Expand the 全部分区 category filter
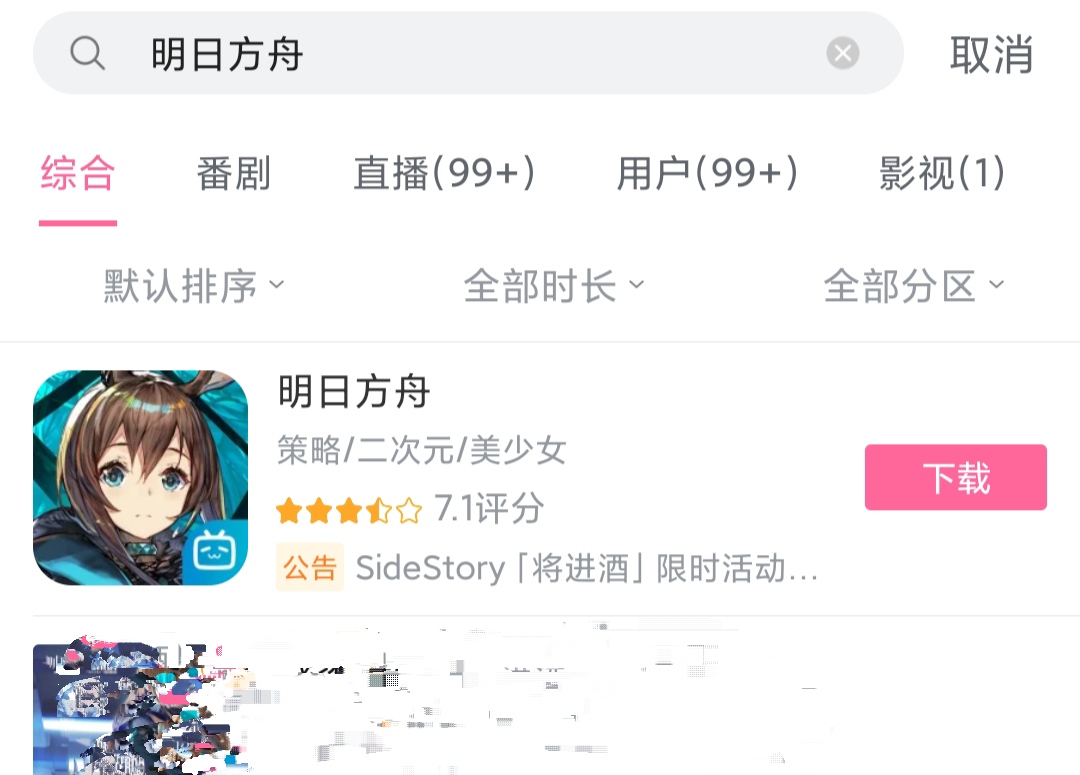Image resolution: width=1080 pixels, height=775 pixels. pos(912,287)
